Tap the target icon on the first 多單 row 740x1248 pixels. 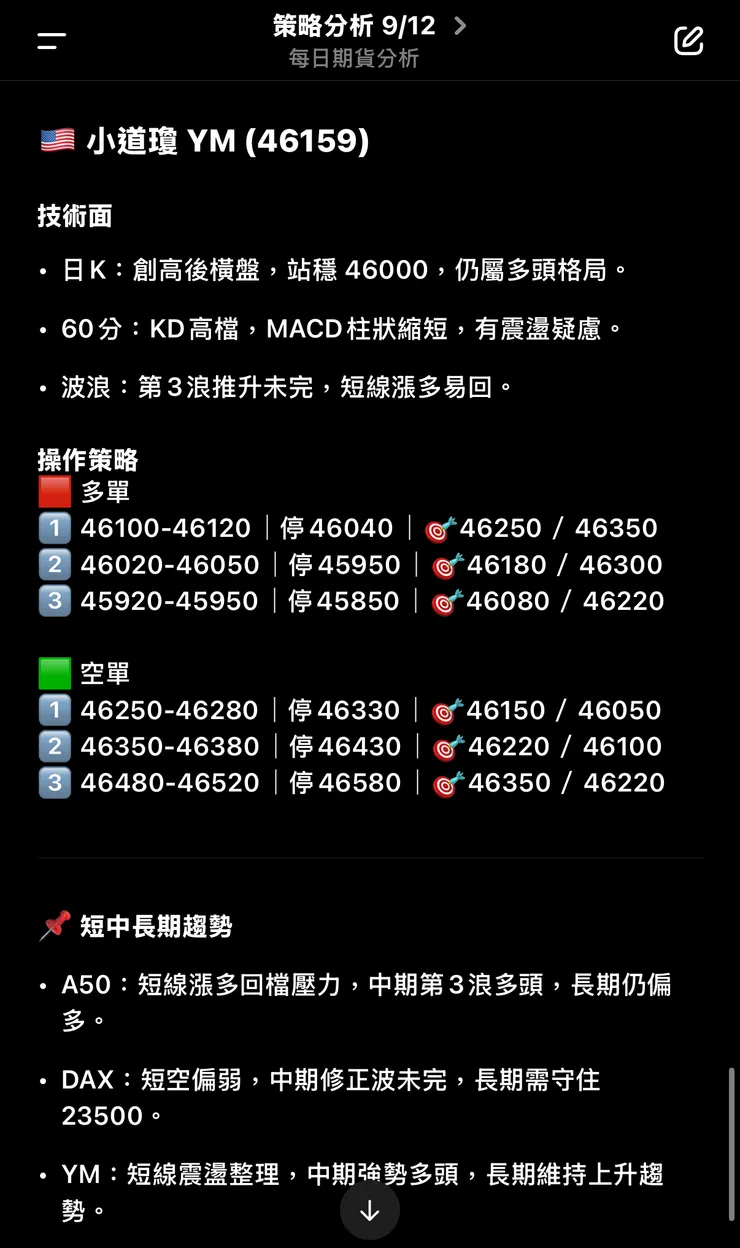[438, 528]
